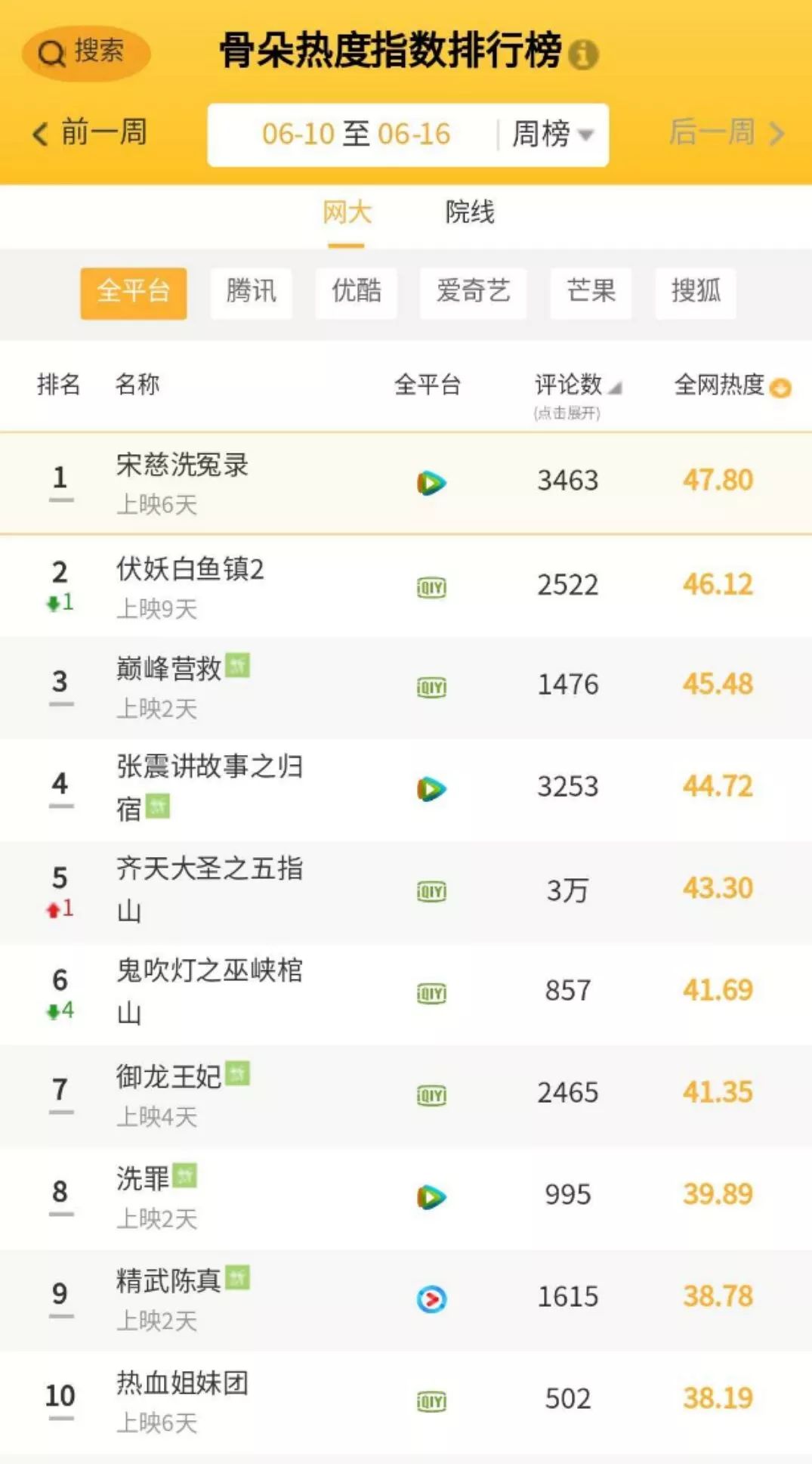
Task: Open the 周榜 dropdown
Action: coord(553,135)
